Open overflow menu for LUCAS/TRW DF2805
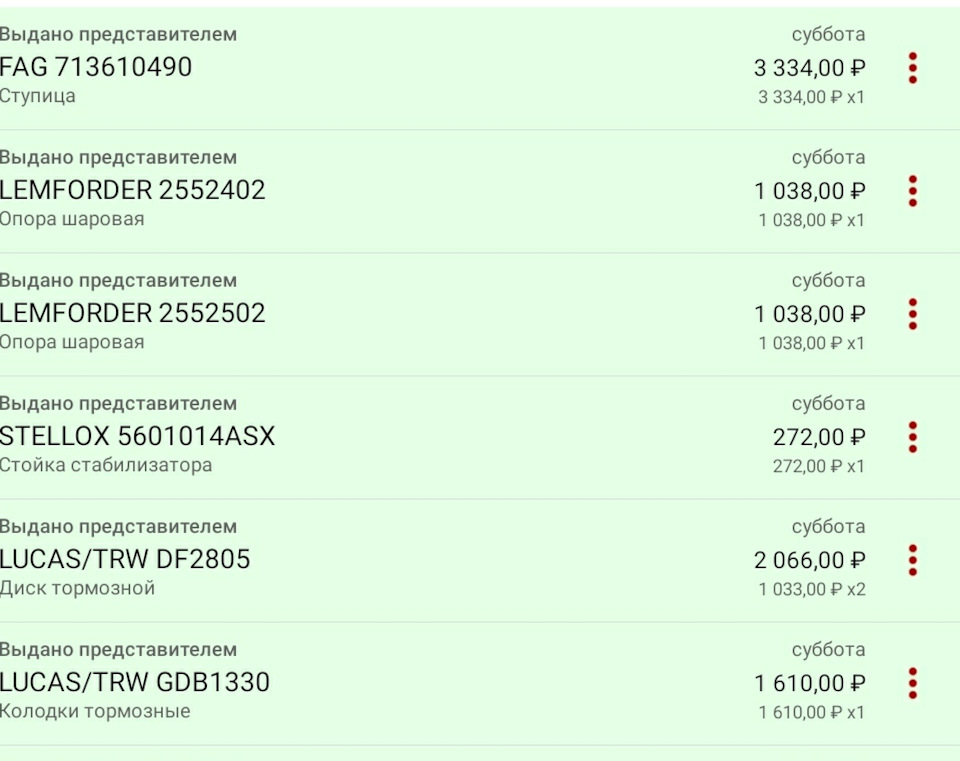The image size is (960, 761). (x=912, y=560)
